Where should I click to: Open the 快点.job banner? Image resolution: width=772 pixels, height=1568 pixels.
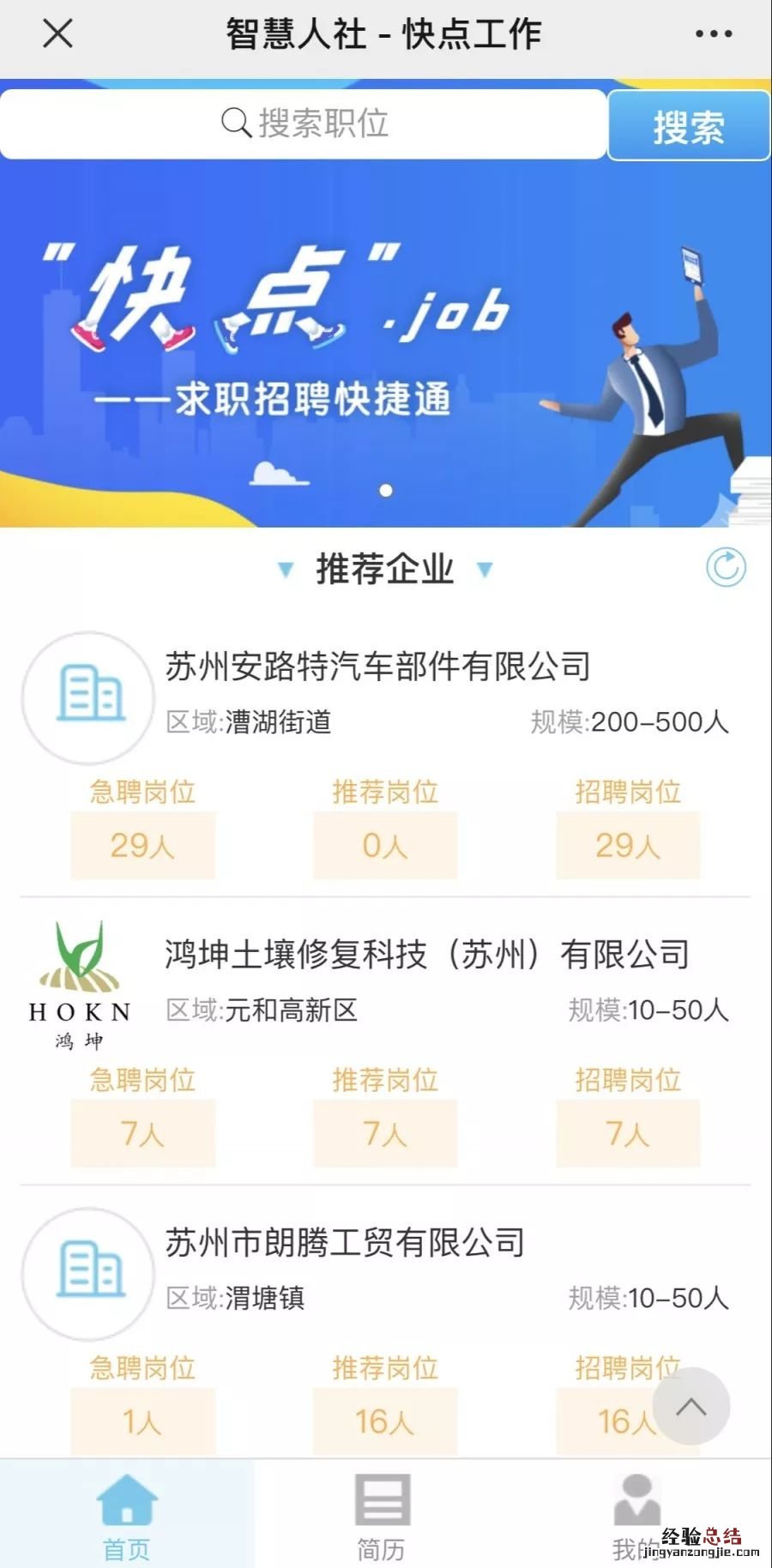coord(386,343)
